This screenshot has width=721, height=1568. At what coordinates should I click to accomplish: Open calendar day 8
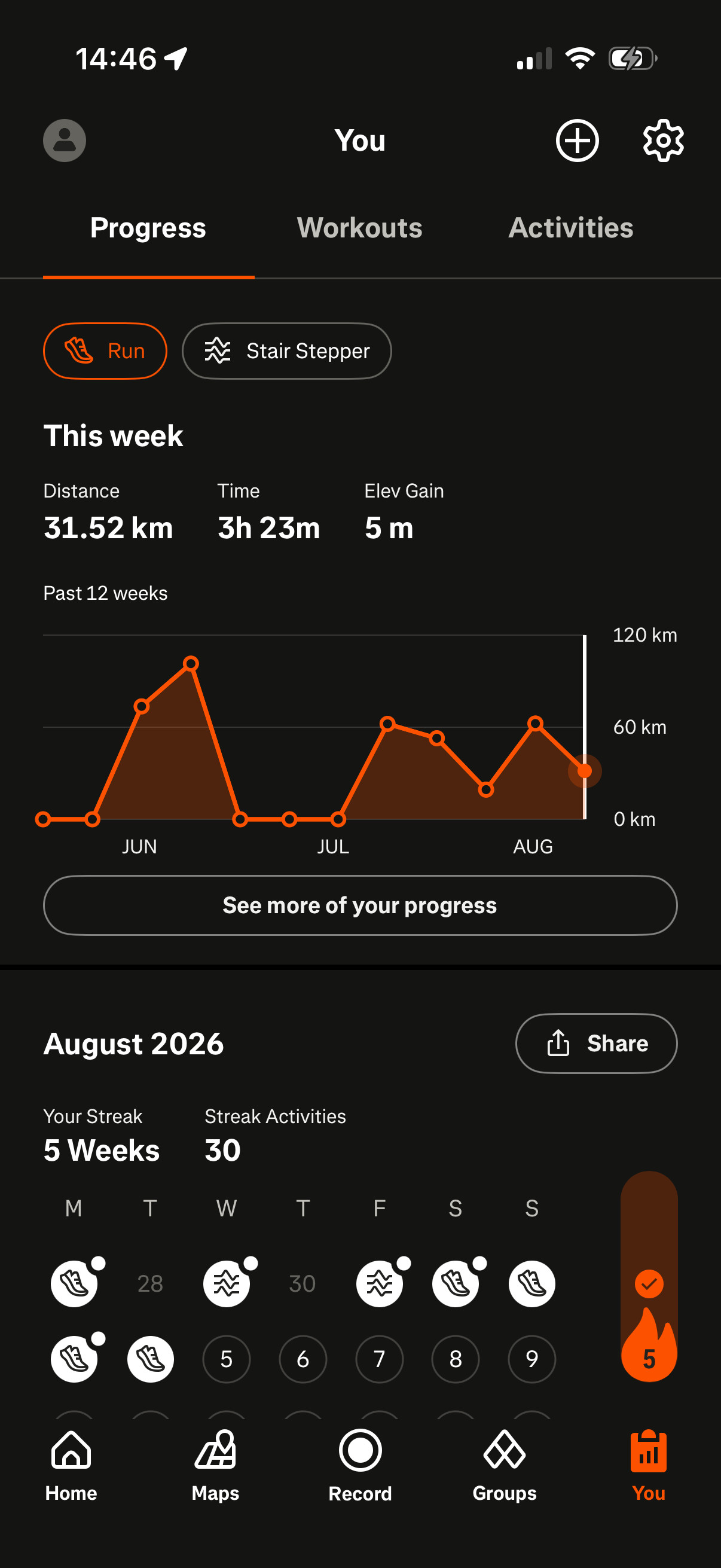point(456,1359)
